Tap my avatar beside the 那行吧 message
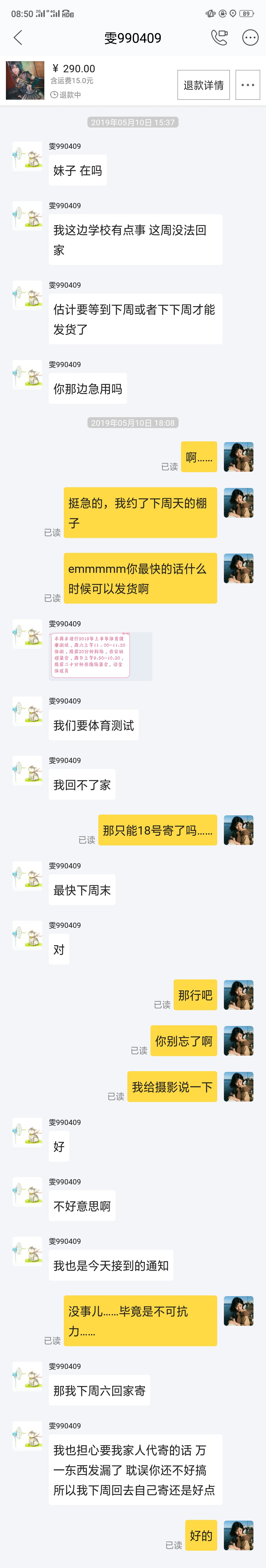Viewport: 266px width, 1568px height. 238,995
